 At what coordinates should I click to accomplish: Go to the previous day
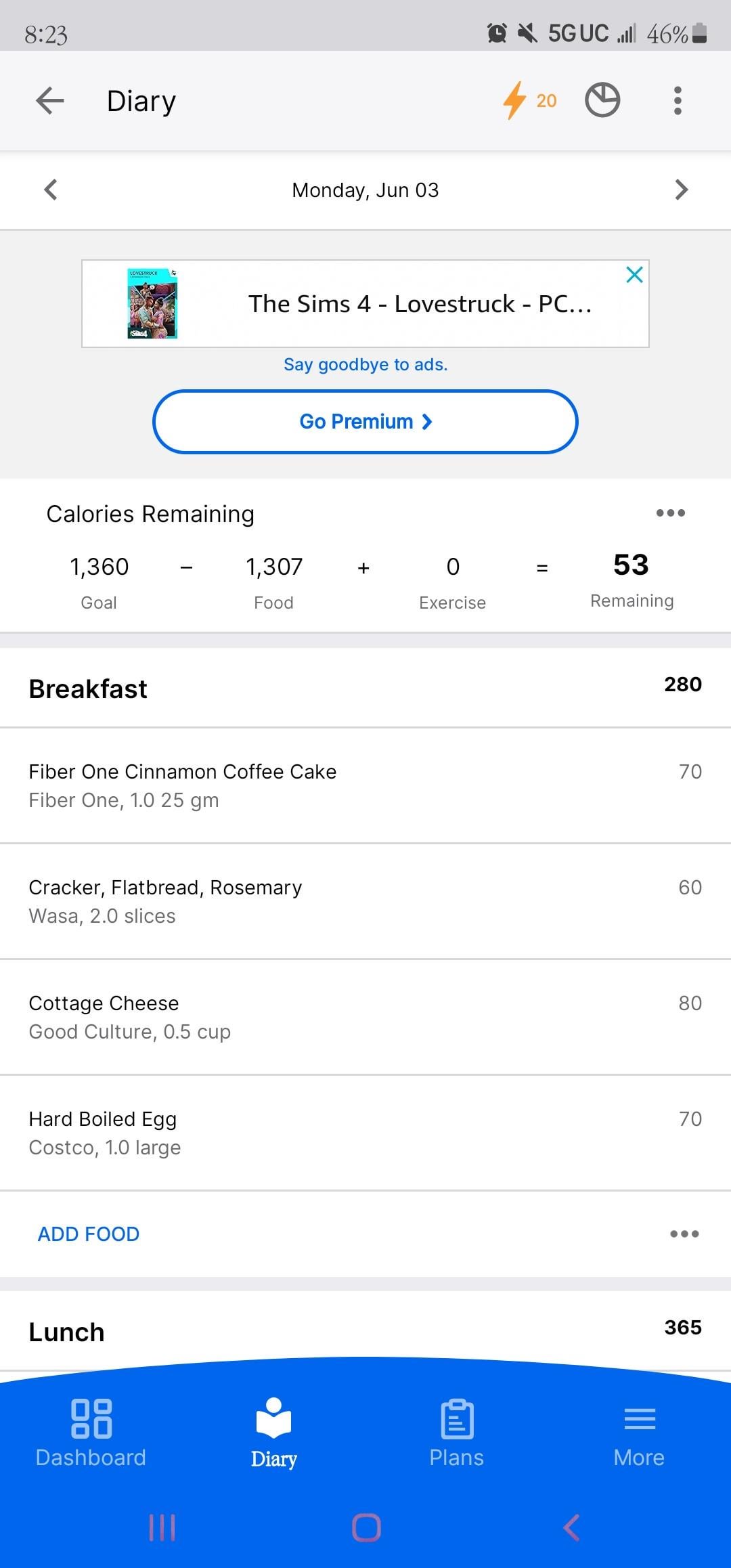tap(50, 190)
